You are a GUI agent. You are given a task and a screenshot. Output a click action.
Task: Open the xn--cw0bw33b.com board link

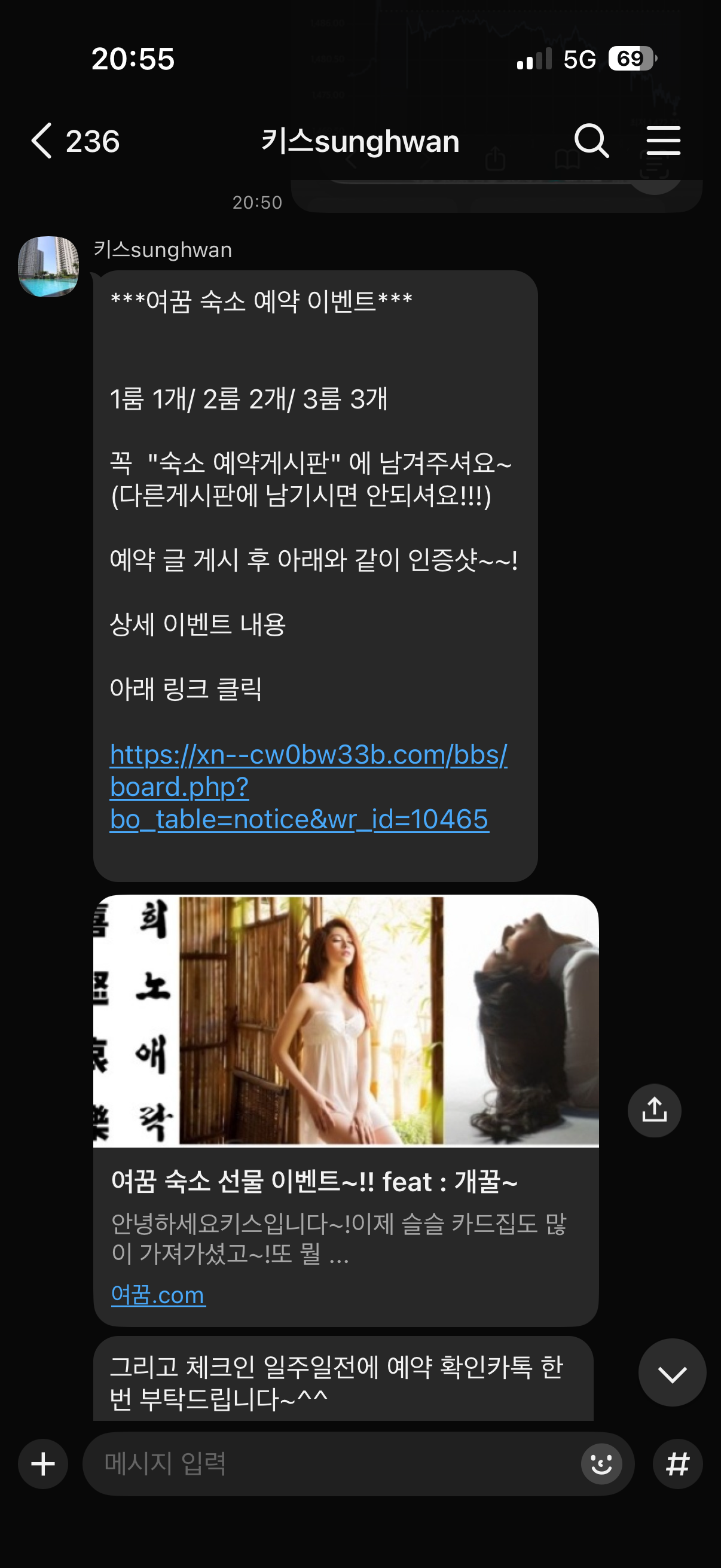click(x=308, y=786)
